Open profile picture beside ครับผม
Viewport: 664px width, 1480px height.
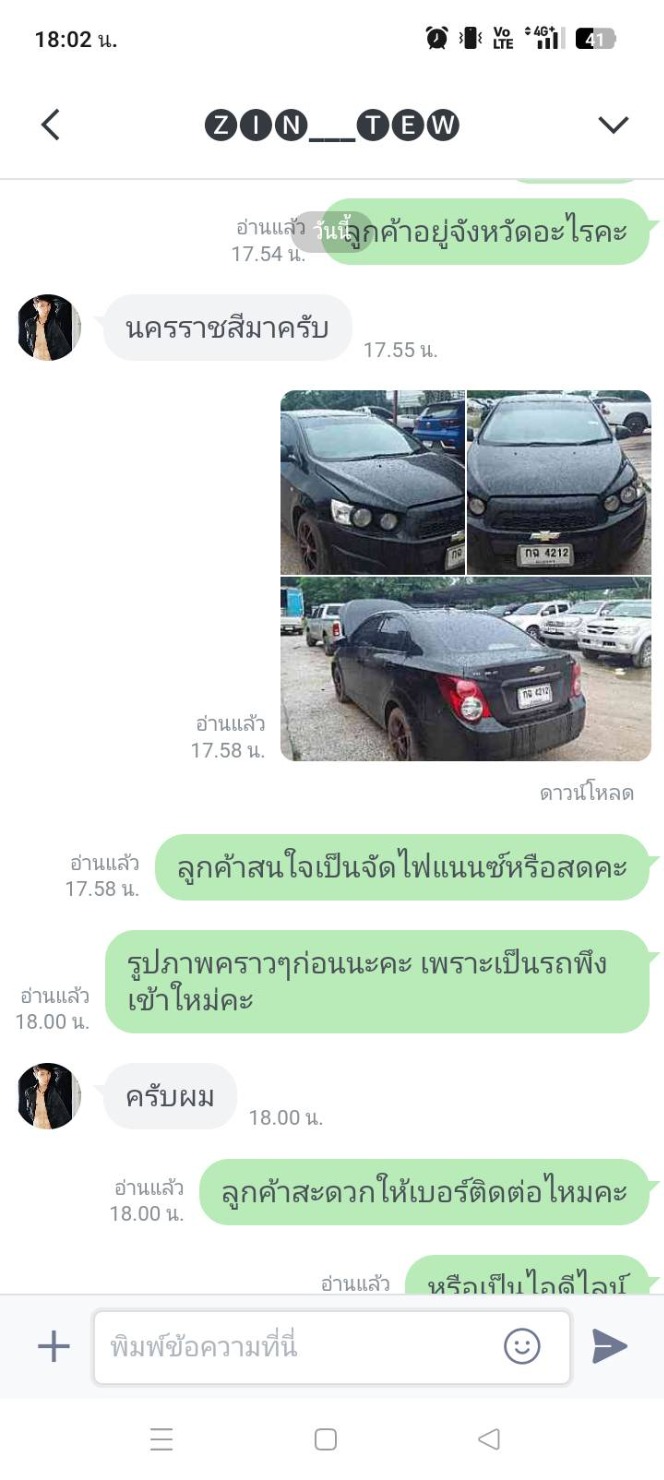point(49,1096)
